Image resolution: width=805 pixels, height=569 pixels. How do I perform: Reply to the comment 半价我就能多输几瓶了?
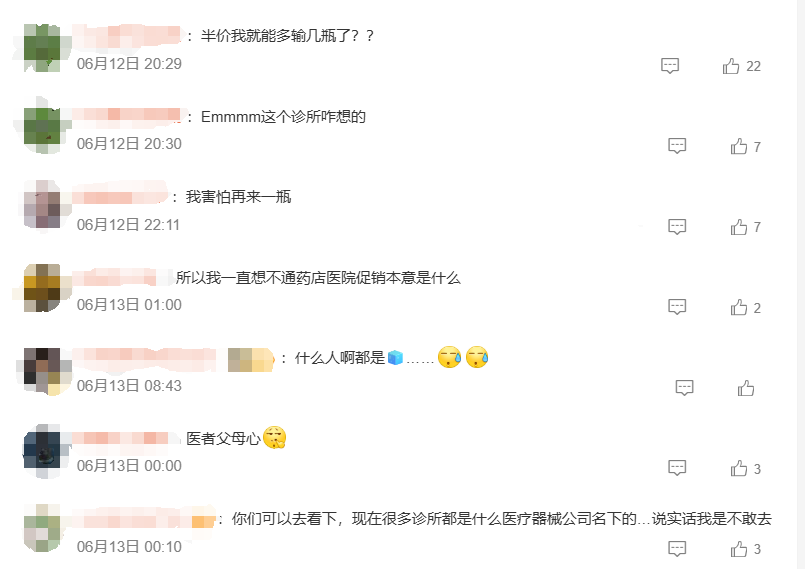(x=670, y=66)
